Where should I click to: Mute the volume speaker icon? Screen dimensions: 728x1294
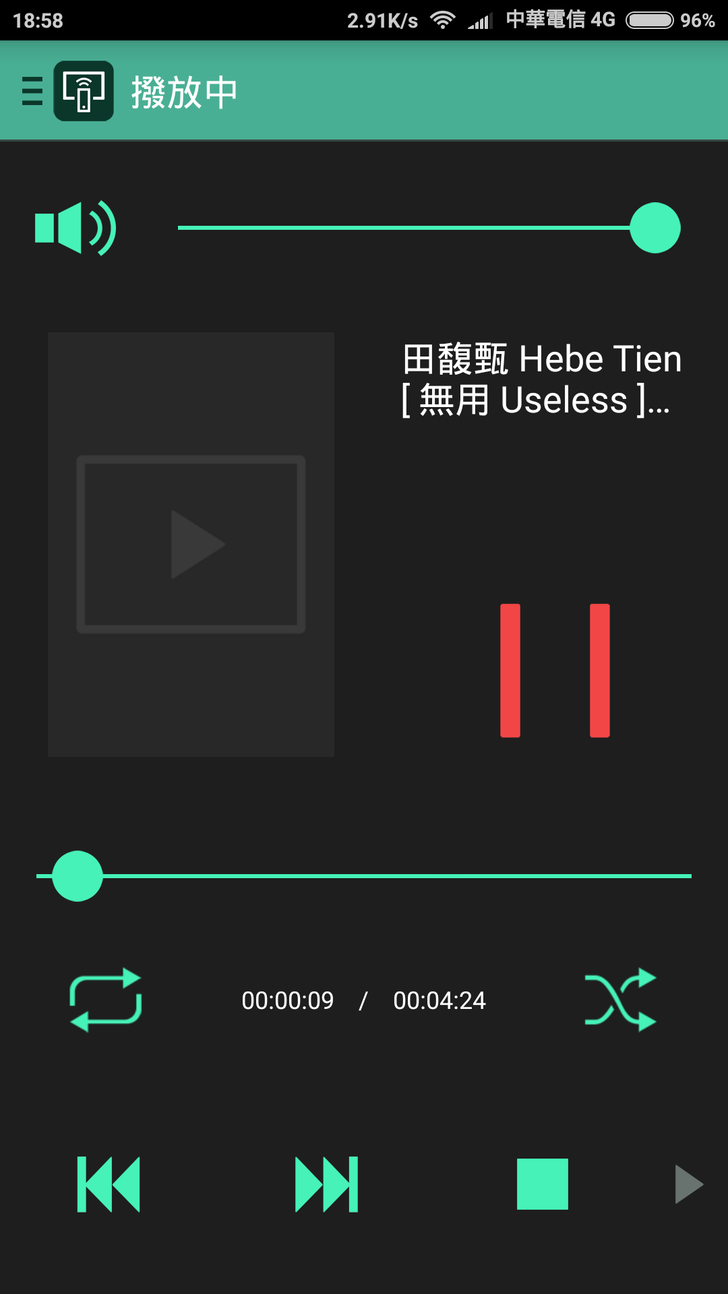point(75,228)
